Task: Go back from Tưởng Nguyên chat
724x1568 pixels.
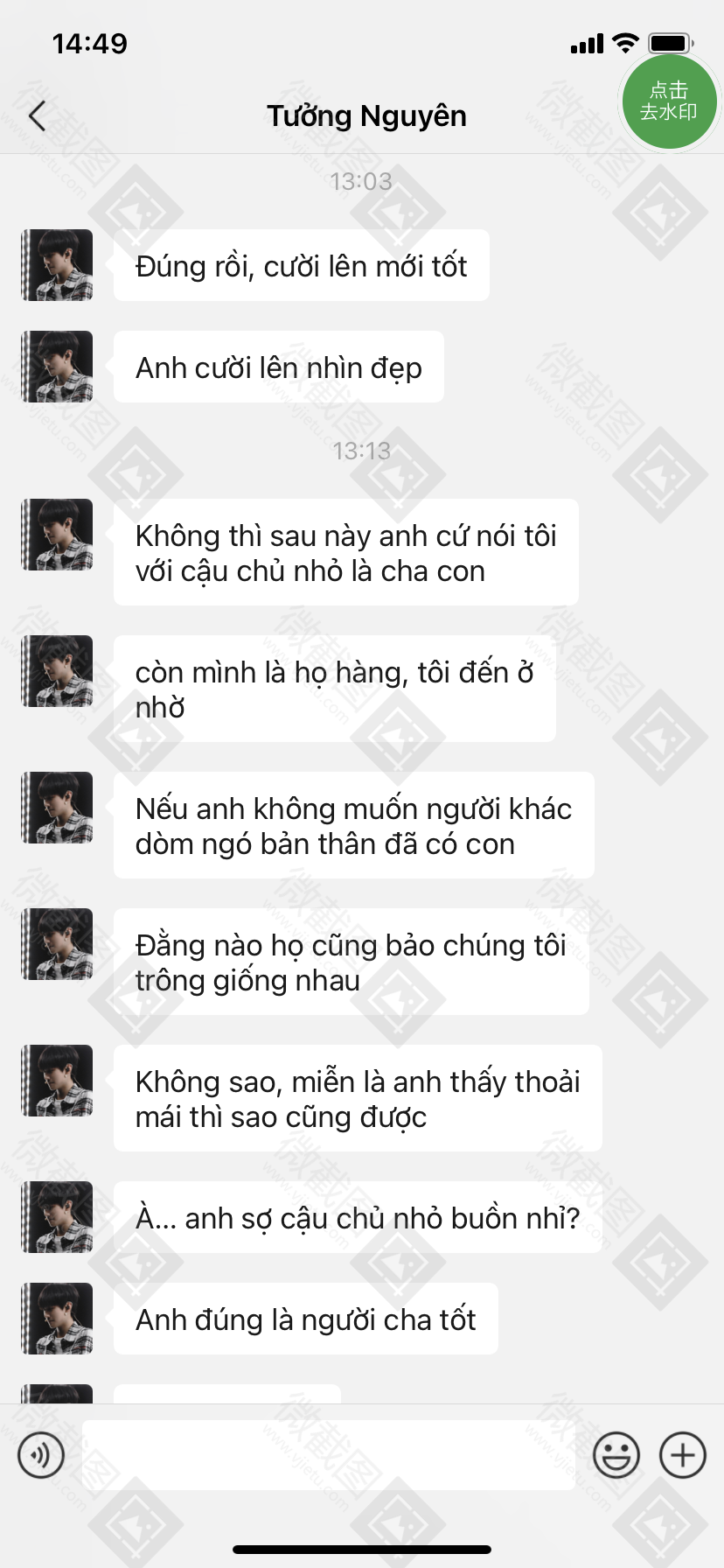Action: (38, 115)
